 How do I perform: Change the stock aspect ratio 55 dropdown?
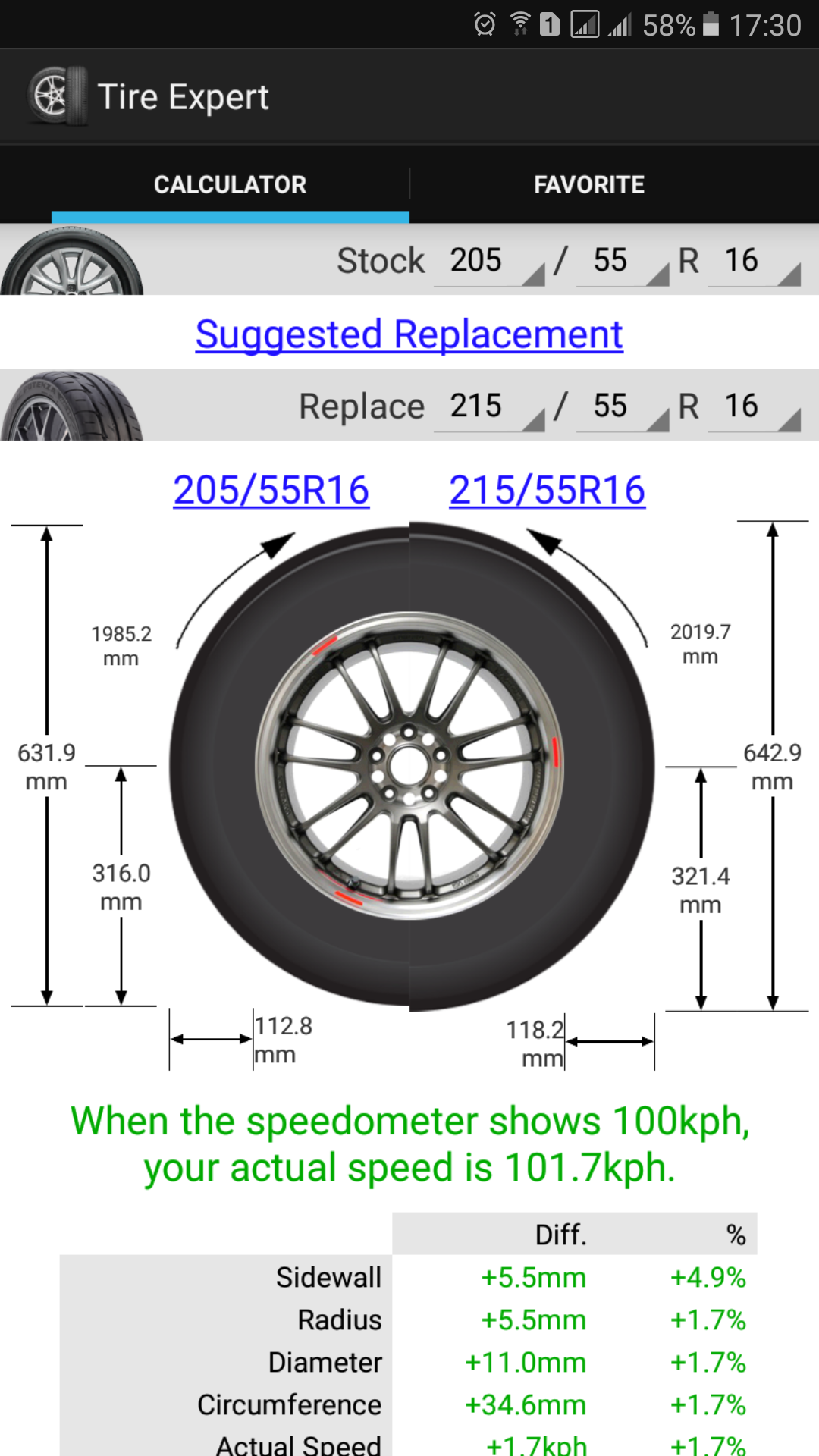point(623,260)
